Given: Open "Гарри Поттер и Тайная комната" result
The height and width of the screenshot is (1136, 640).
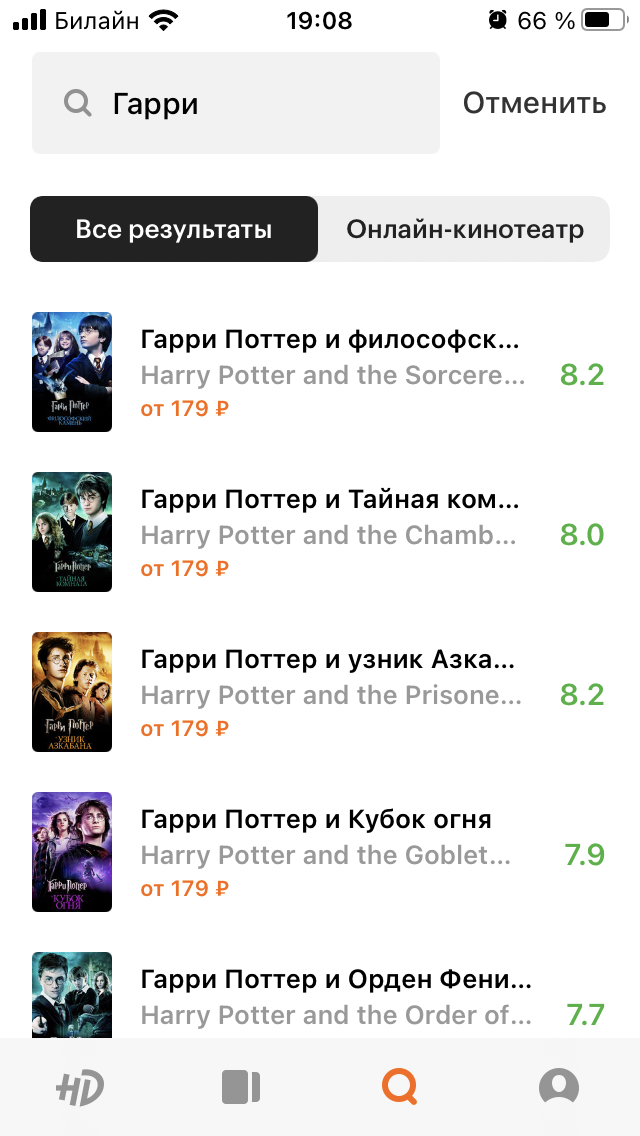Looking at the screenshot, I should (330, 533).
